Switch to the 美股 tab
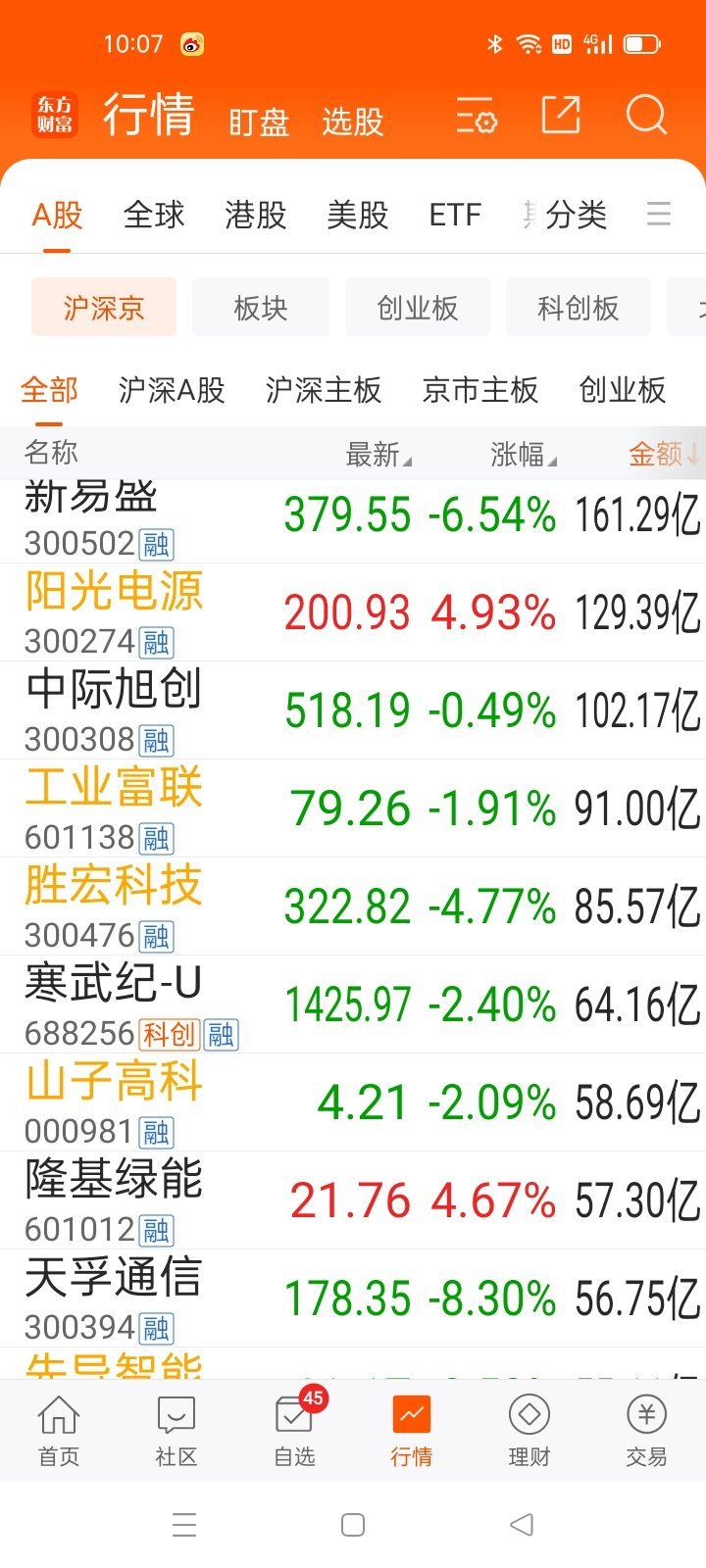This screenshot has width=706, height=1568. pyautogui.click(x=359, y=216)
